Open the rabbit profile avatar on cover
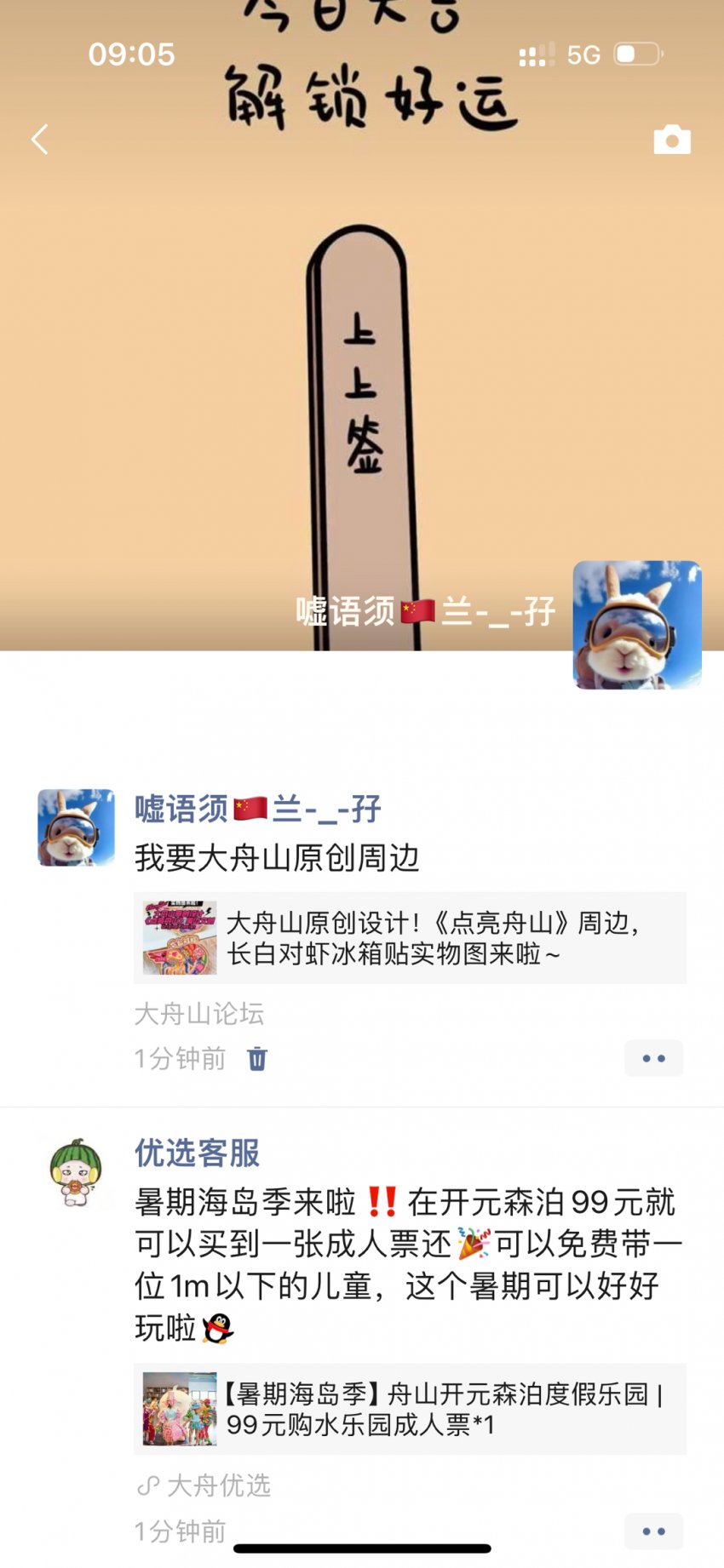Screen dimensions: 724x1568 (636, 624)
